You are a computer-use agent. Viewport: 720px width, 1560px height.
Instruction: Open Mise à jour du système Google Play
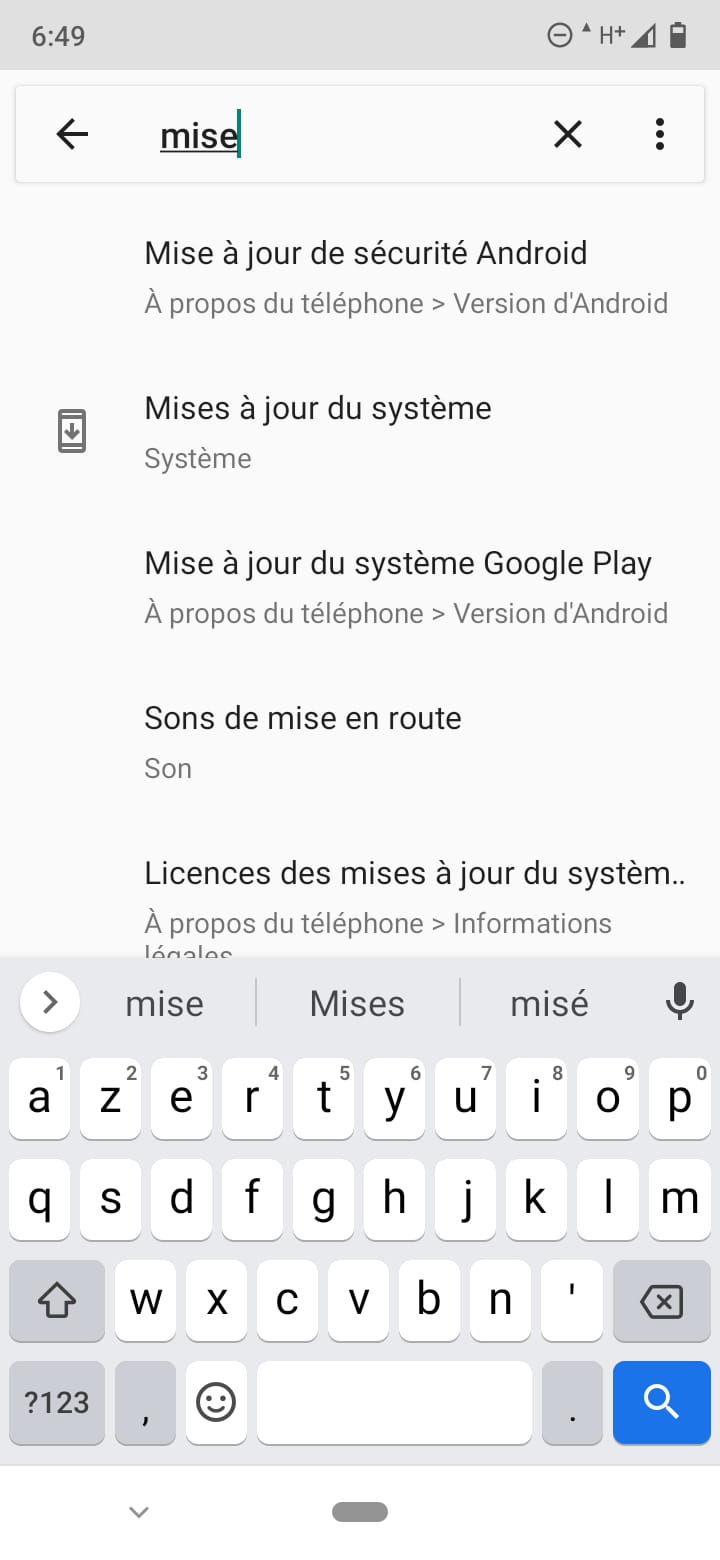pyautogui.click(x=360, y=588)
